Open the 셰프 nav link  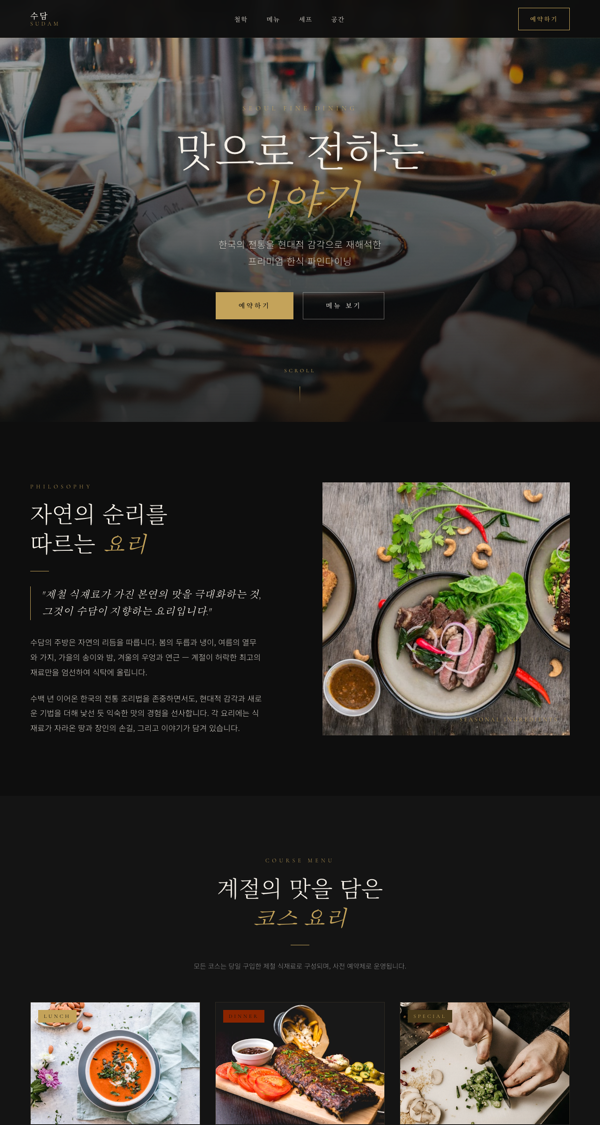(x=306, y=19)
